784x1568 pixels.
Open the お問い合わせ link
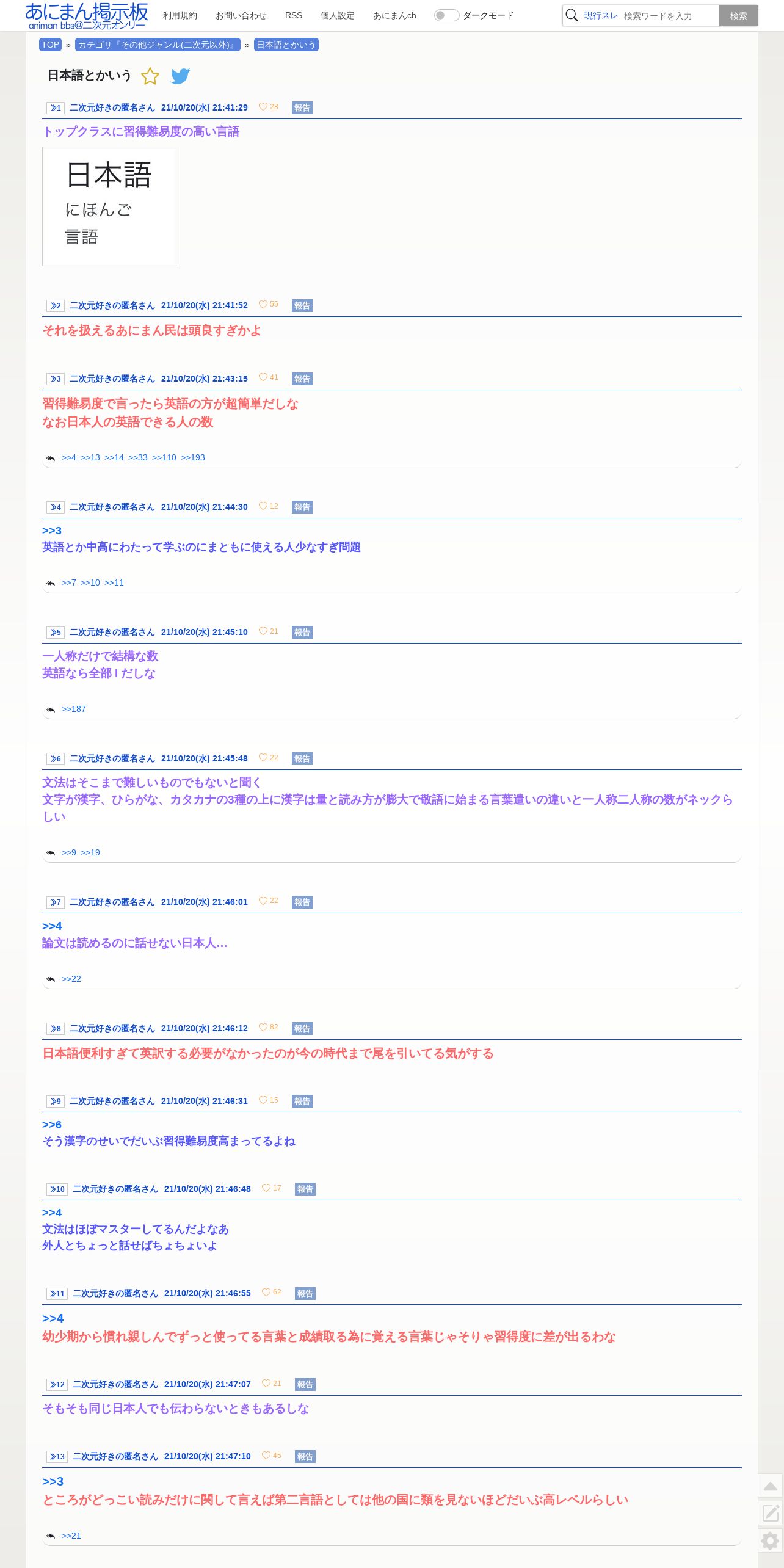coord(241,15)
